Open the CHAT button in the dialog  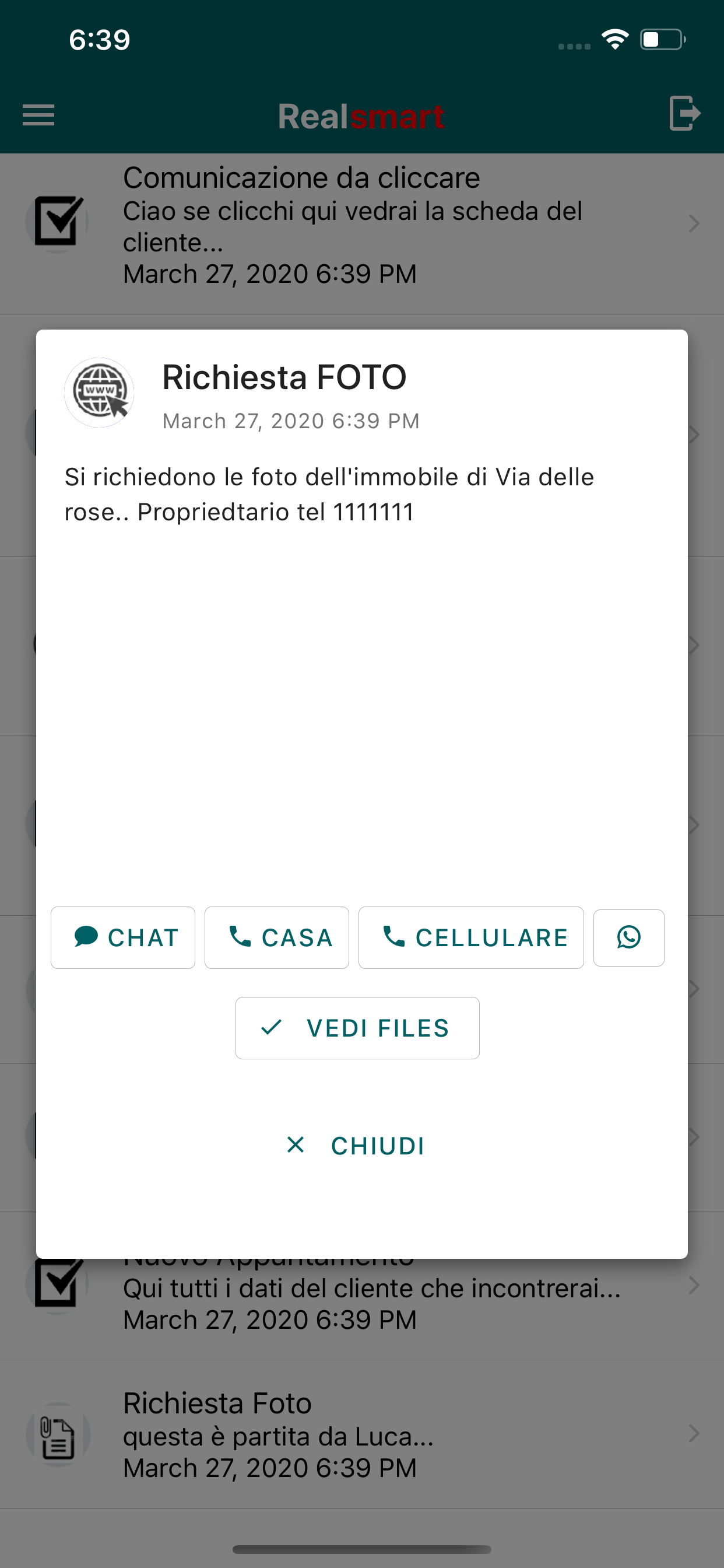tap(123, 937)
